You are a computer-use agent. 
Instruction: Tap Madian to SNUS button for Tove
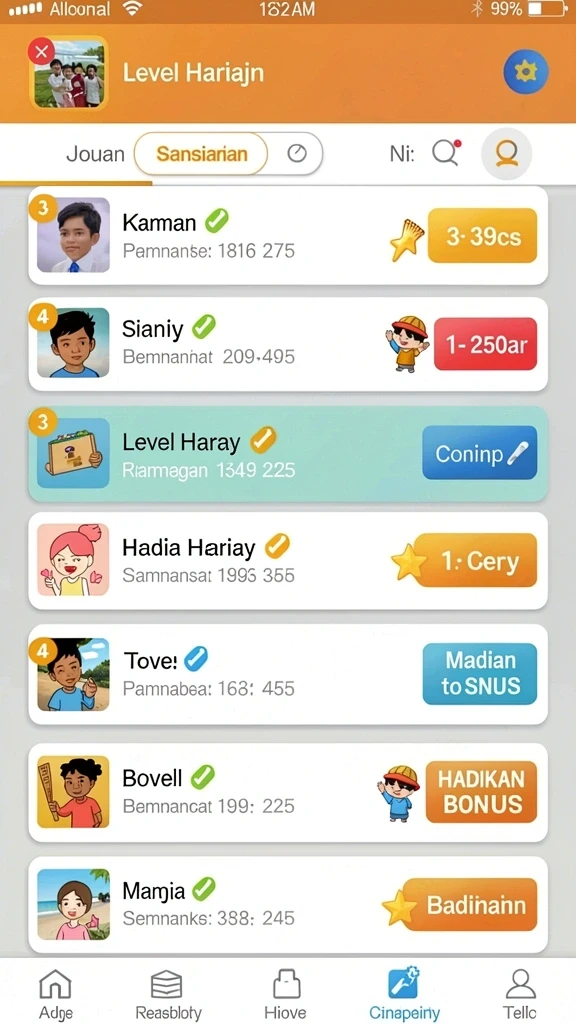point(479,673)
